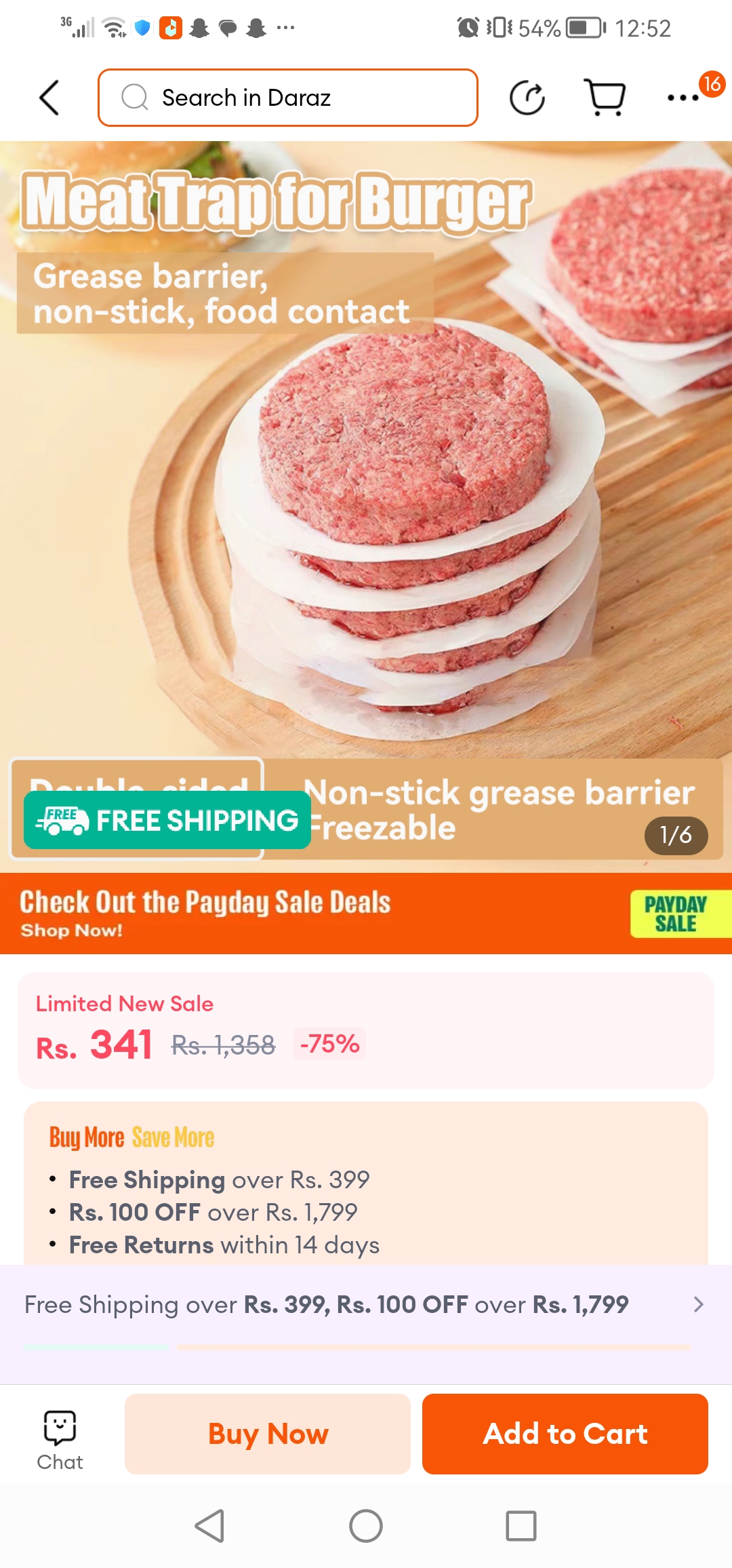This screenshot has height=1568, width=732.
Task: Tap the system home button
Action: click(366, 1526)
